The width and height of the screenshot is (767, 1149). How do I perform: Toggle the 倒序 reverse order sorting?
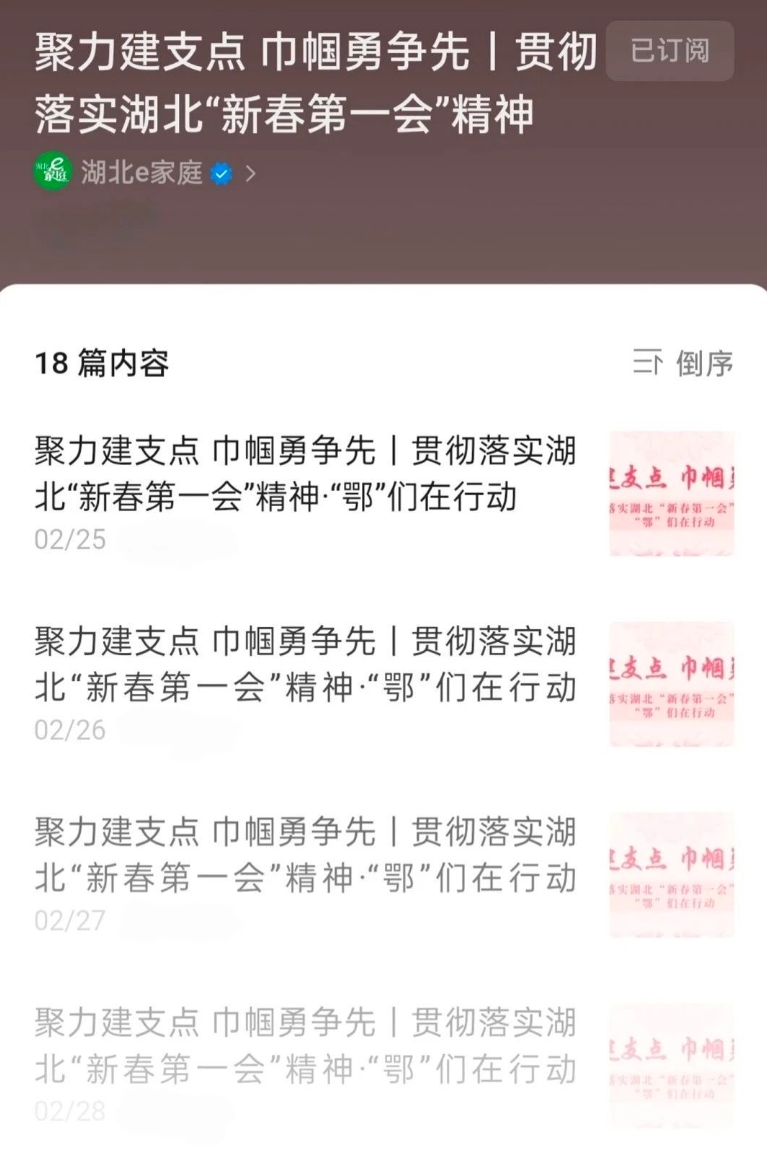pos(684,363)
